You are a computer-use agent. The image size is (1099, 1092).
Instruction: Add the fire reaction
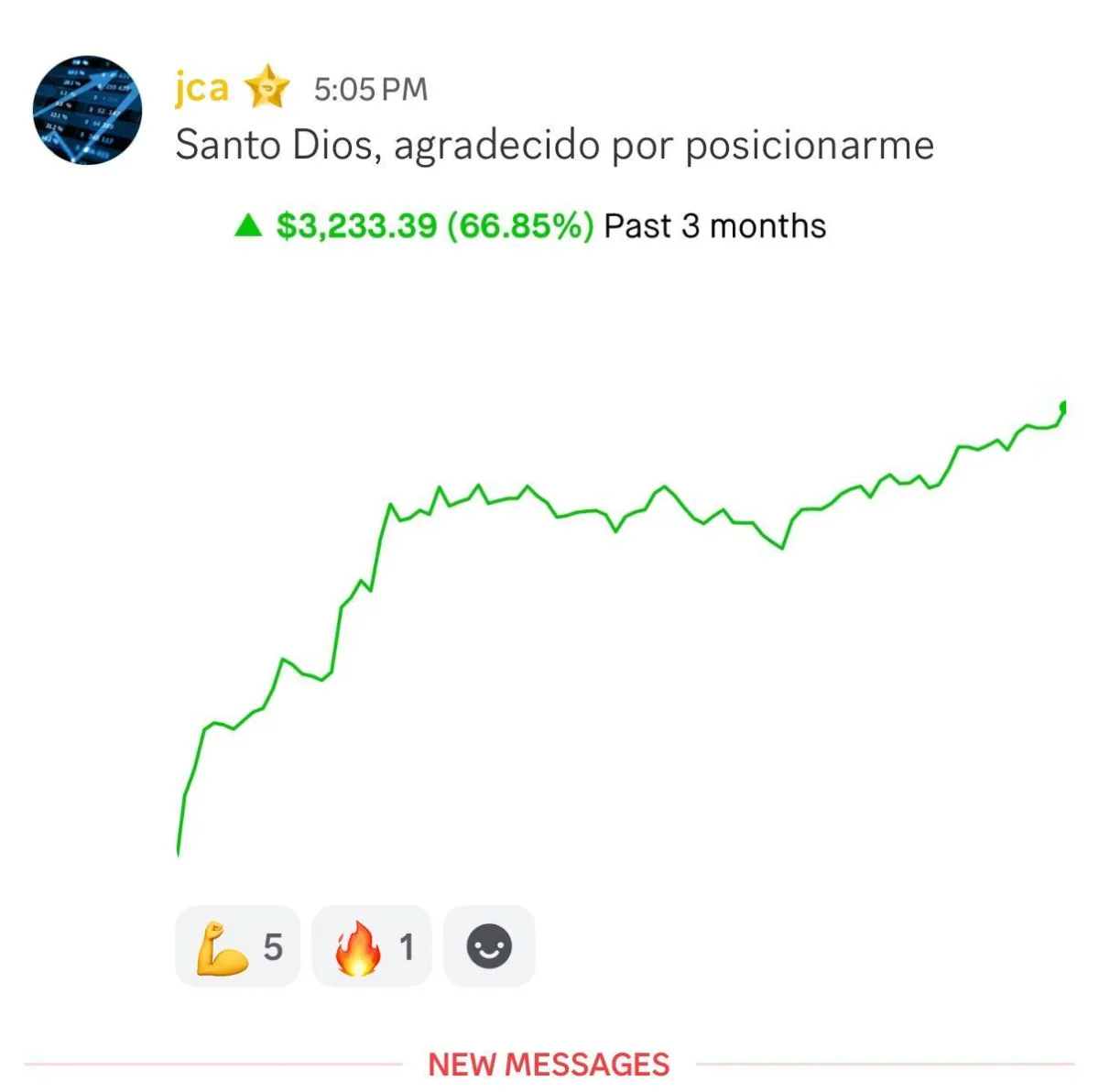tap(371, 946)
